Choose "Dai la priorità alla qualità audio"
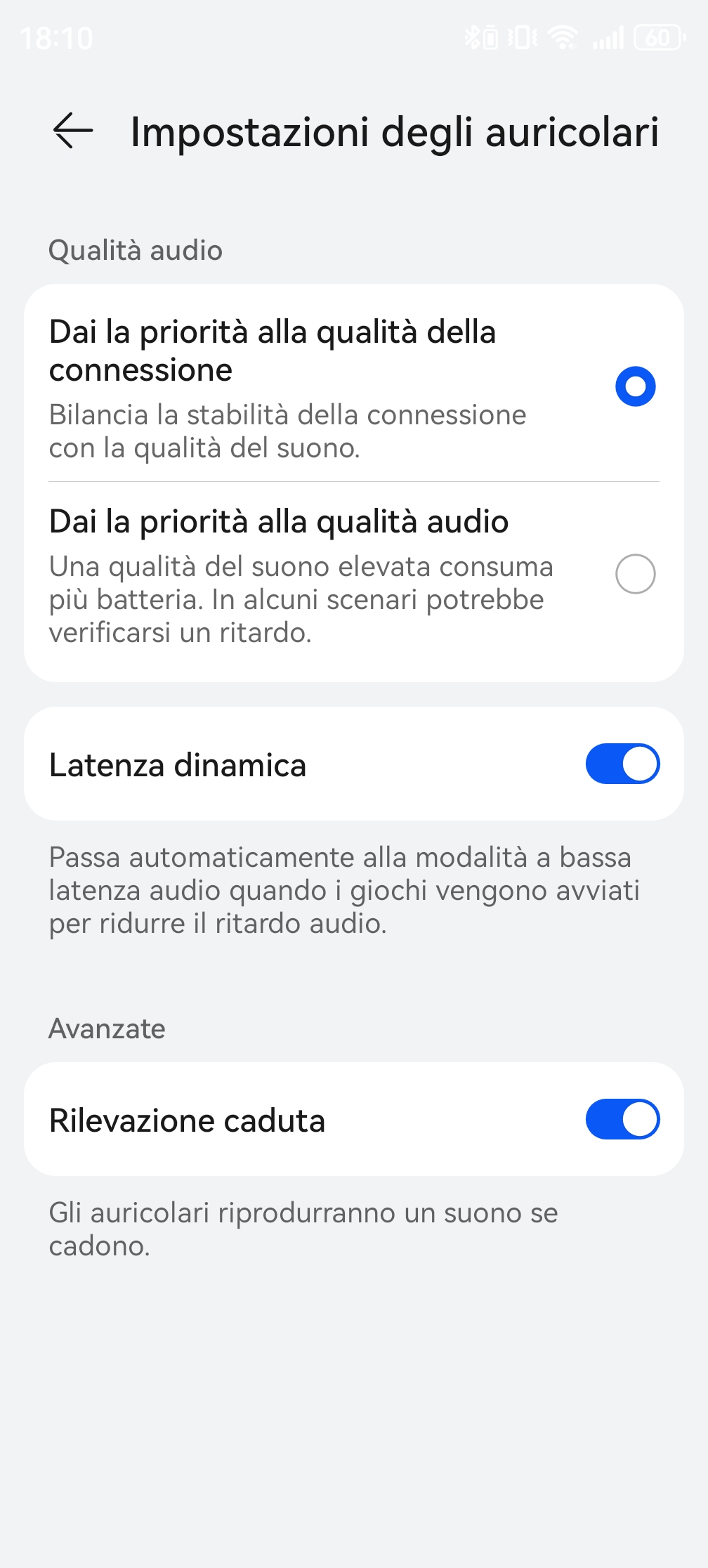 (635, 574)
